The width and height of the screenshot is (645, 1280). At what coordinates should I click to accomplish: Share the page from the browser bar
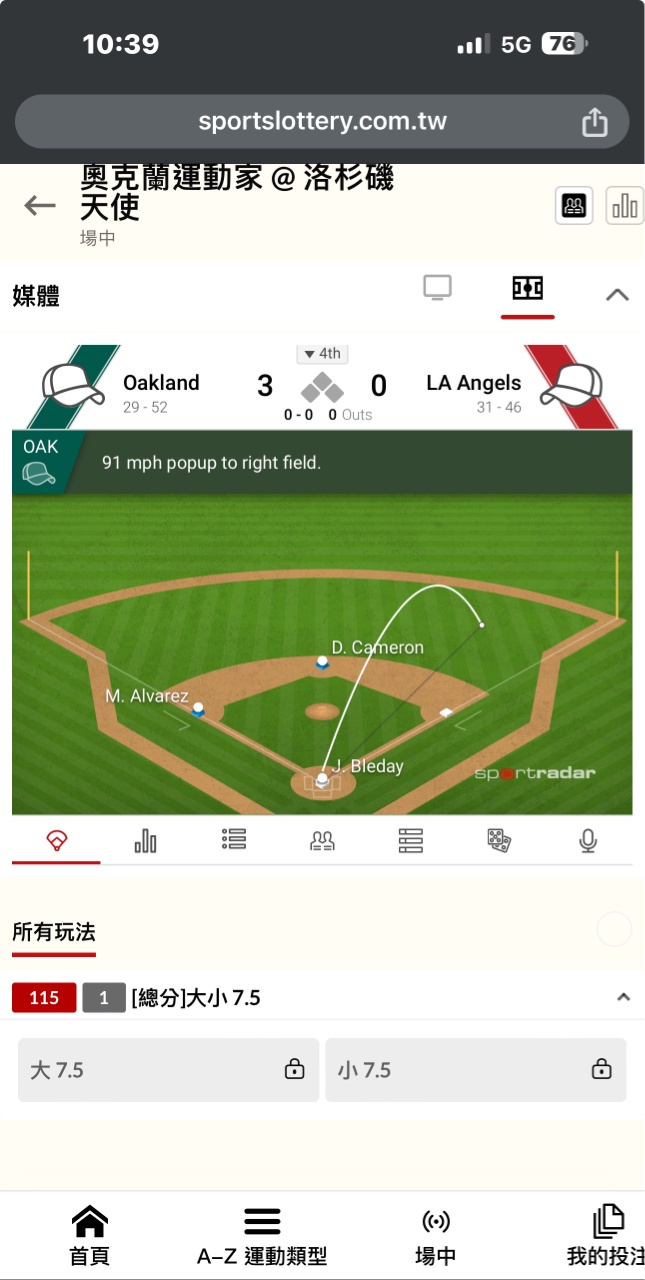click(595, 122)
